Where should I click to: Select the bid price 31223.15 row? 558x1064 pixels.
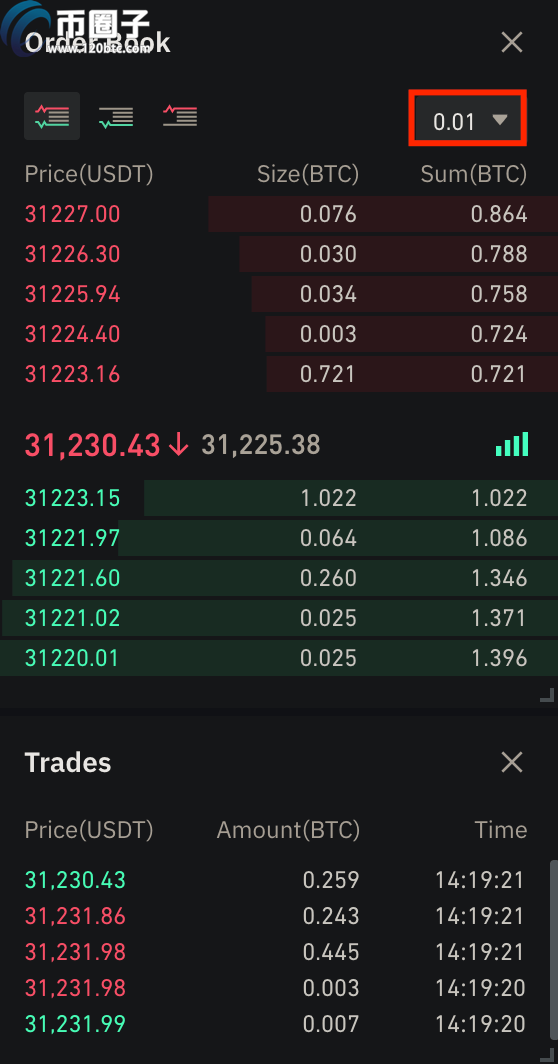279,498
